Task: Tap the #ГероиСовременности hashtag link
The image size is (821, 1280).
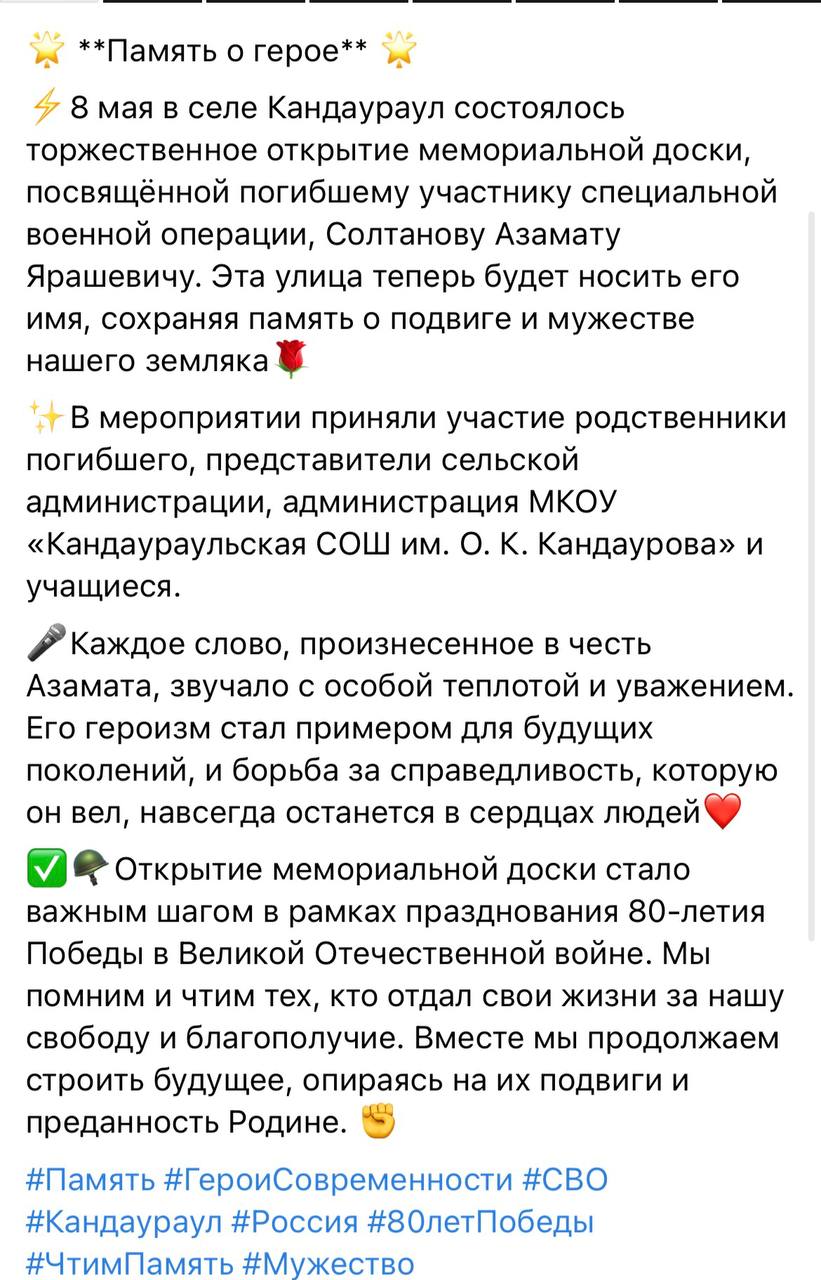Action: (x=338, y=1180)
